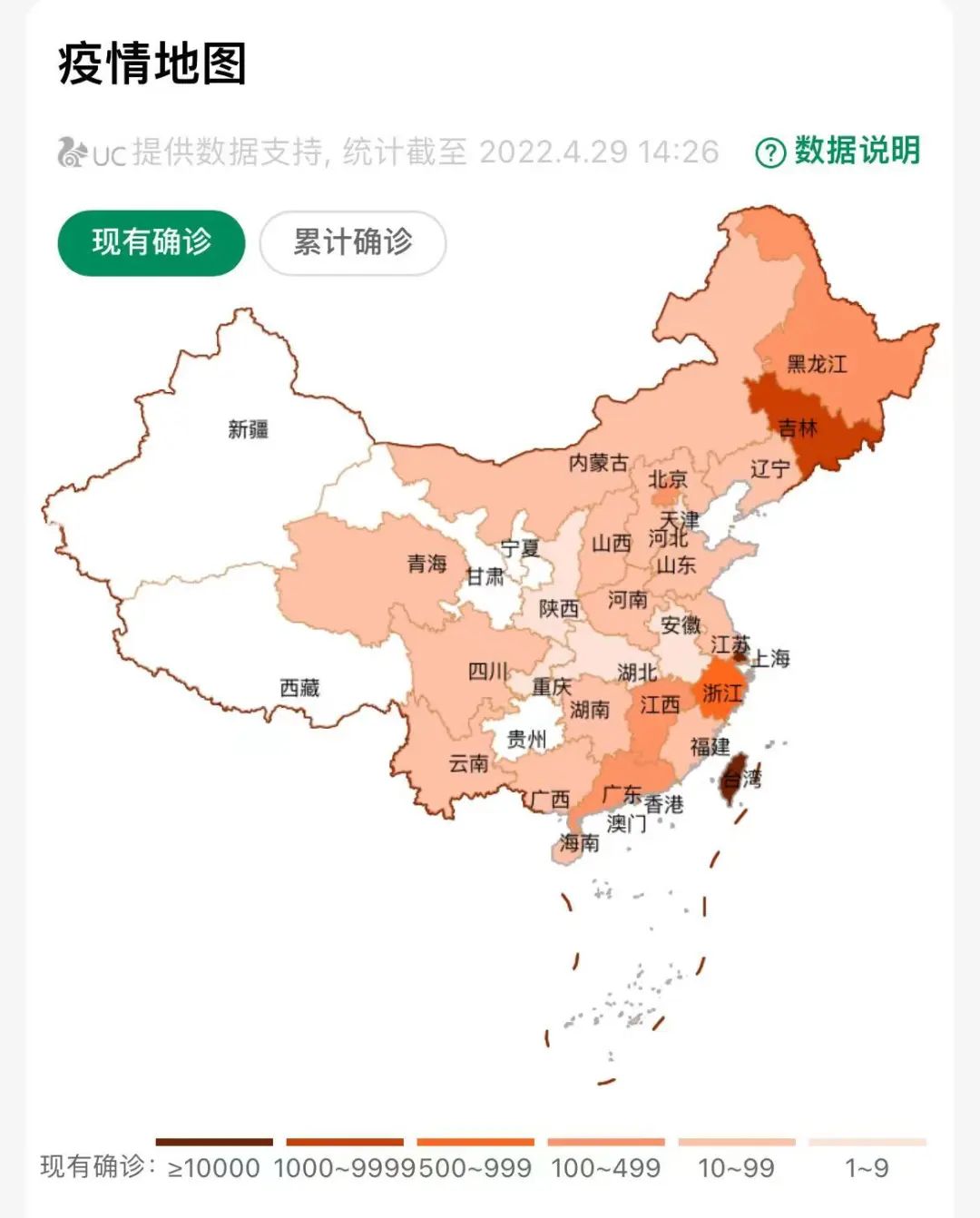
Task: Switch to the 累计确诊 tab
Action: [352, 241]
